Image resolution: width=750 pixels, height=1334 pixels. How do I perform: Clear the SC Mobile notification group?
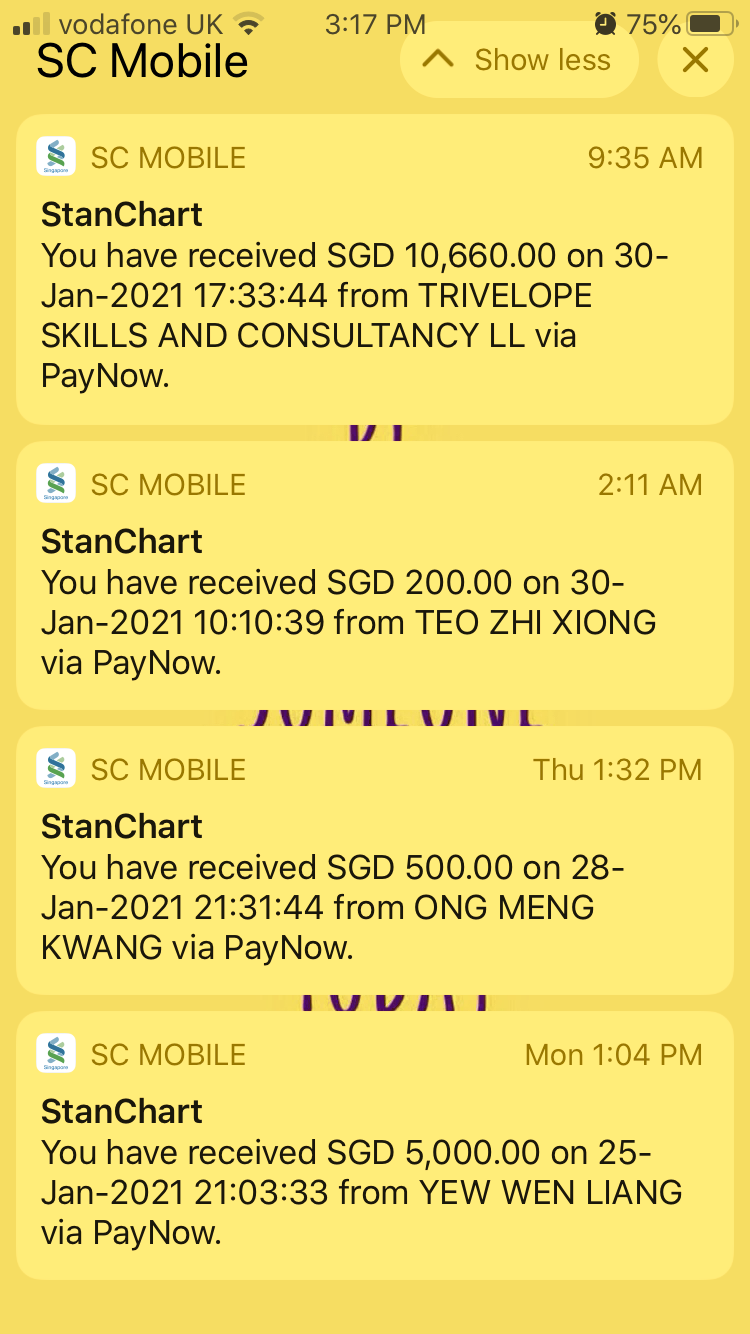[x=695, y=61]
